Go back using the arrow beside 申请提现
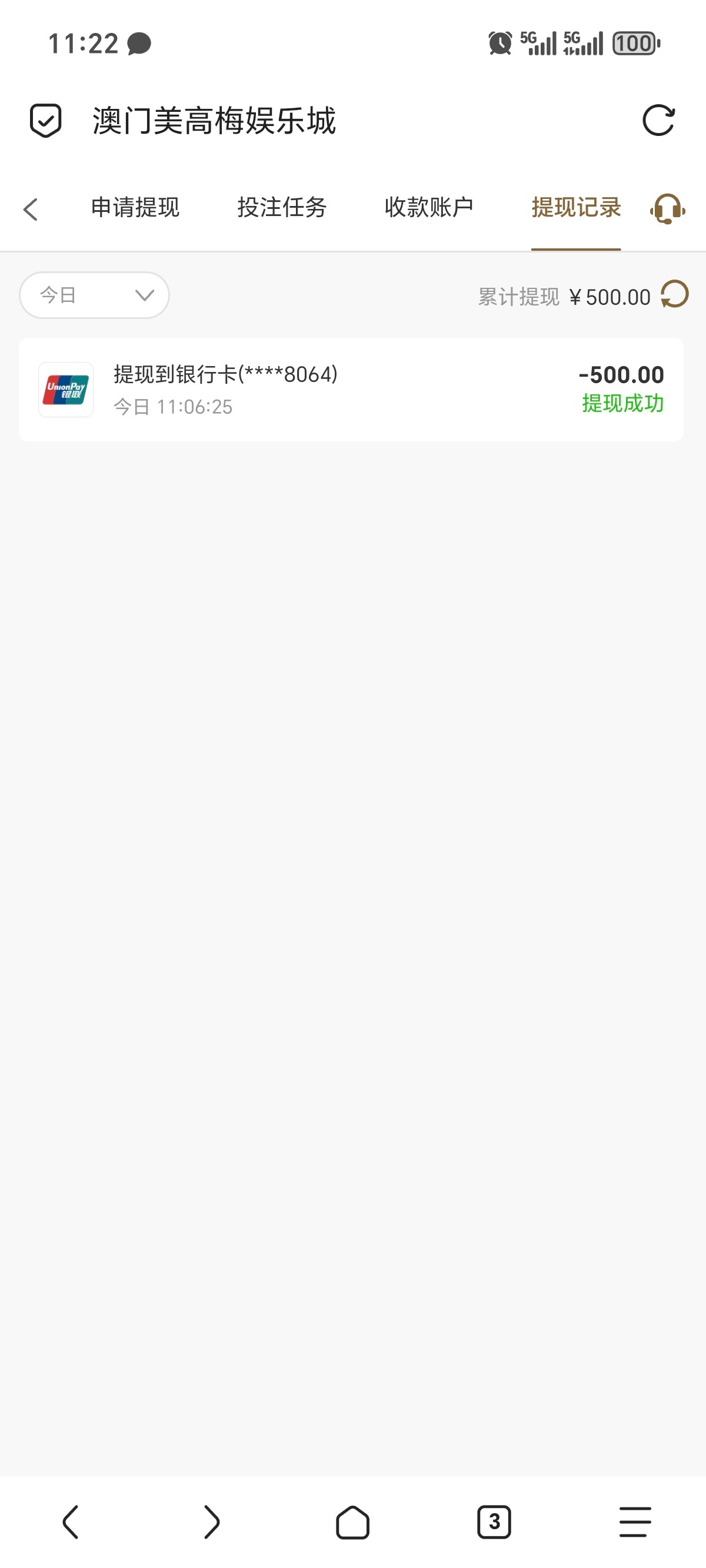 pyautogui.click(x=31, y=209)
